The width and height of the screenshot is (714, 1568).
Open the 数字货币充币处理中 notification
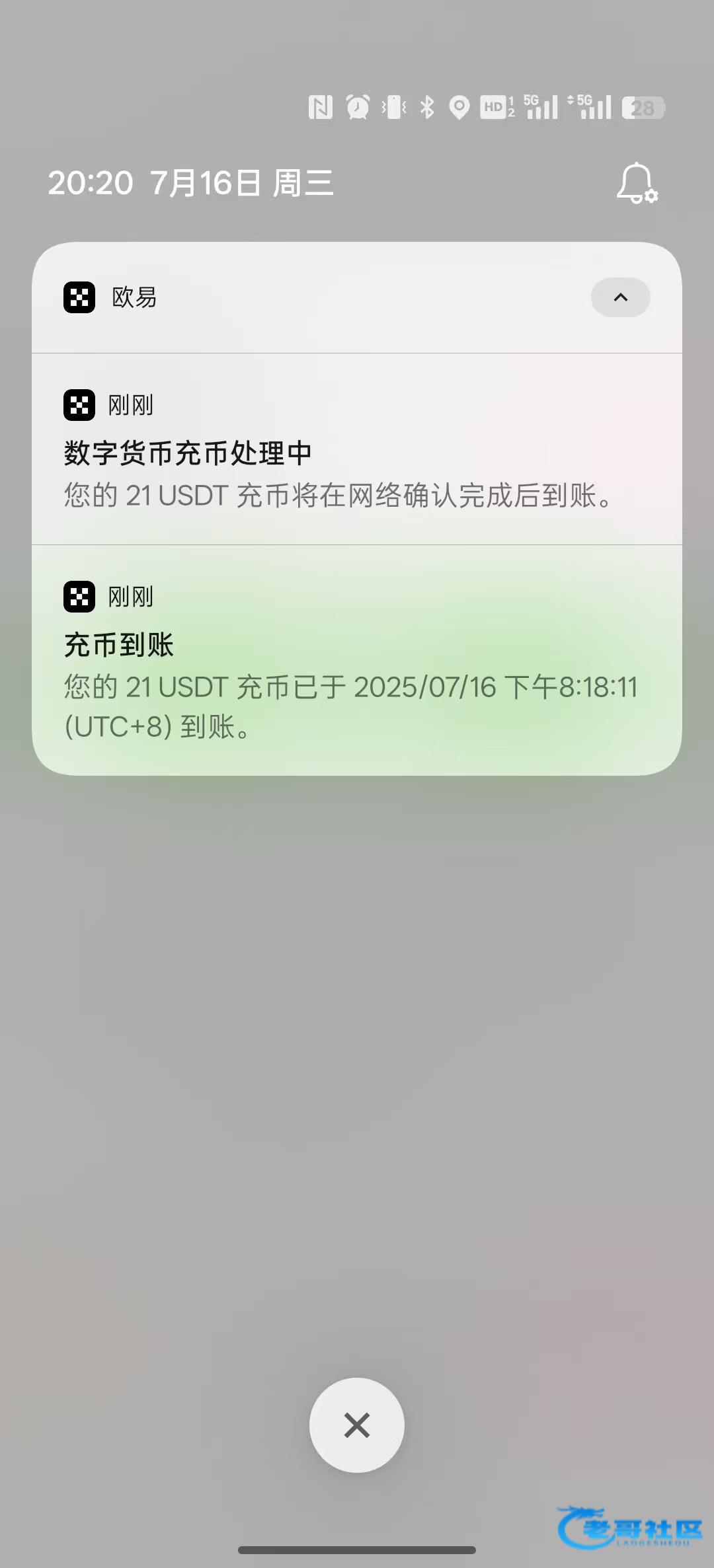pyautogui.click(x=357, y=449)
